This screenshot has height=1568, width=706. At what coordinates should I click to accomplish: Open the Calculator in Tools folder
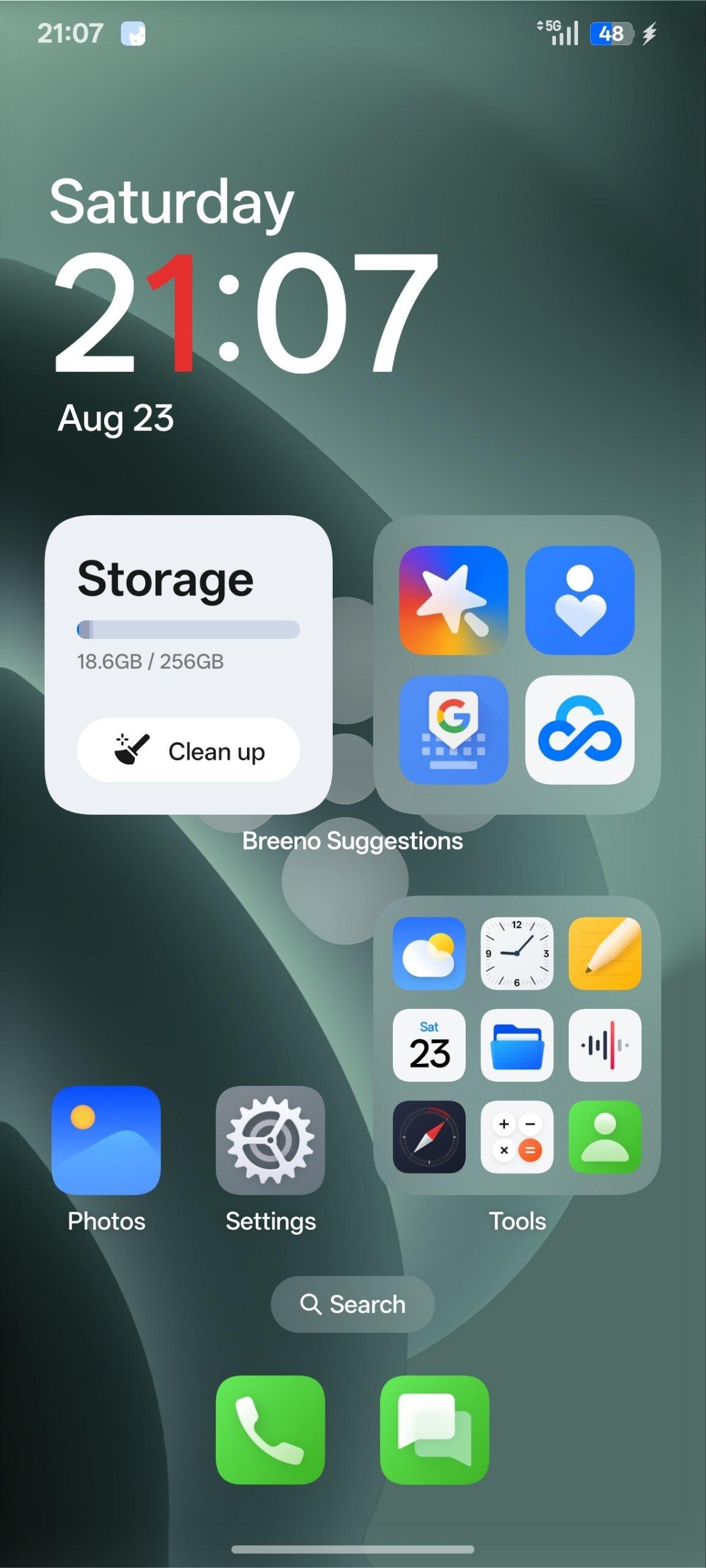point(517,1137)
